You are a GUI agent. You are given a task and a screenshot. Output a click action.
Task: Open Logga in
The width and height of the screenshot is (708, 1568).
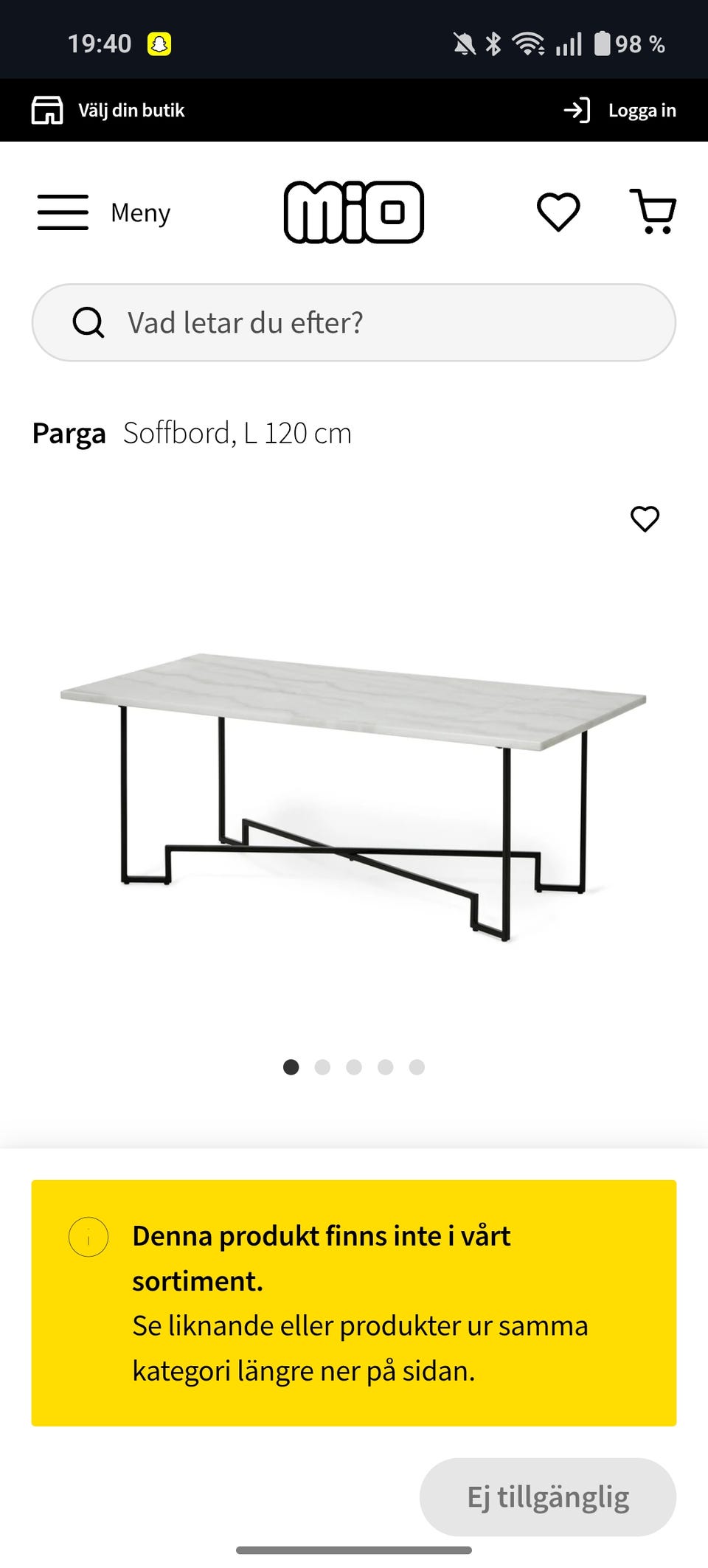click(642, 109)
